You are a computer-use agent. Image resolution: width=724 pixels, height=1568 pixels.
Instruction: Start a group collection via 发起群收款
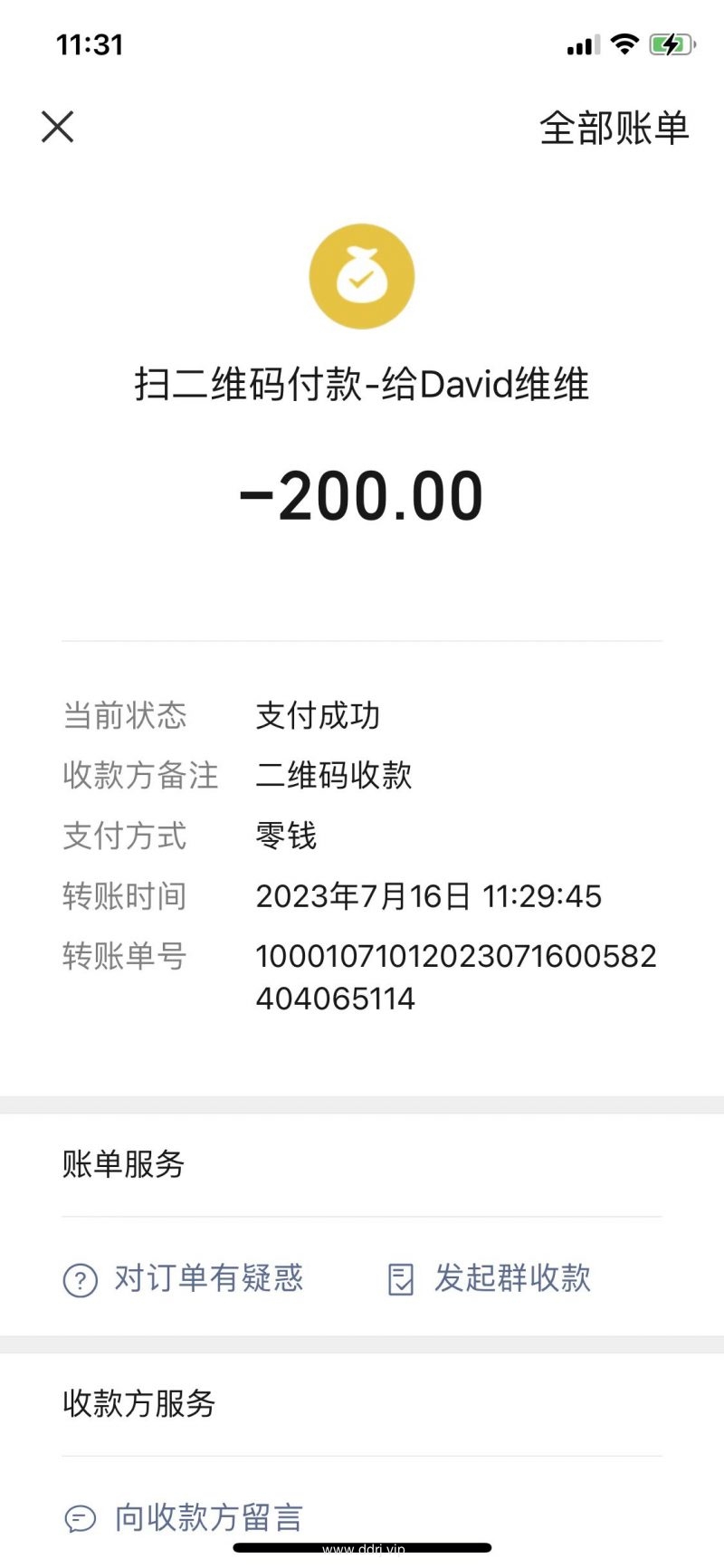click(x=489, y=1278)
